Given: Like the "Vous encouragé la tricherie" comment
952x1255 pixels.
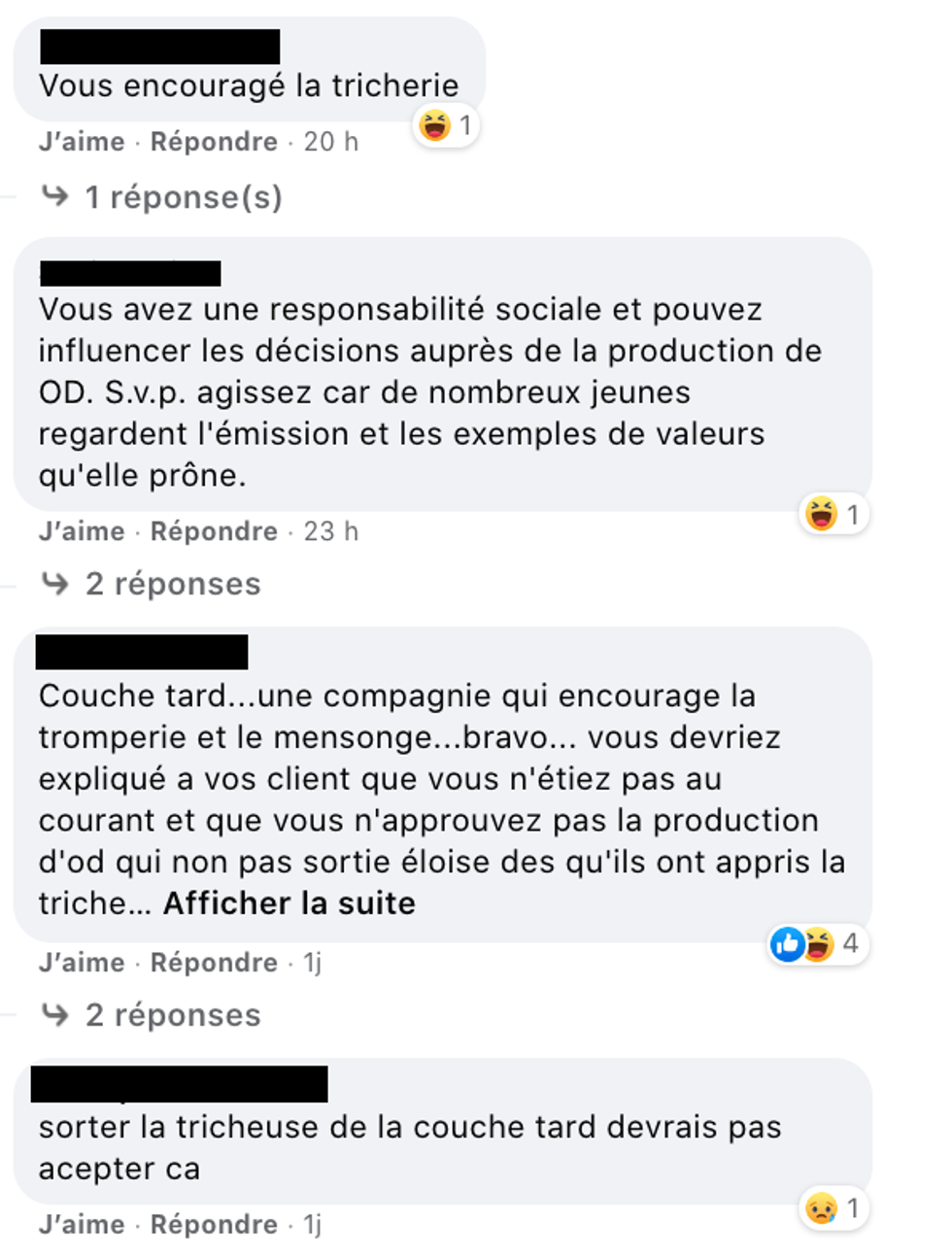Looking at the screenshot, I should (82, 142).
